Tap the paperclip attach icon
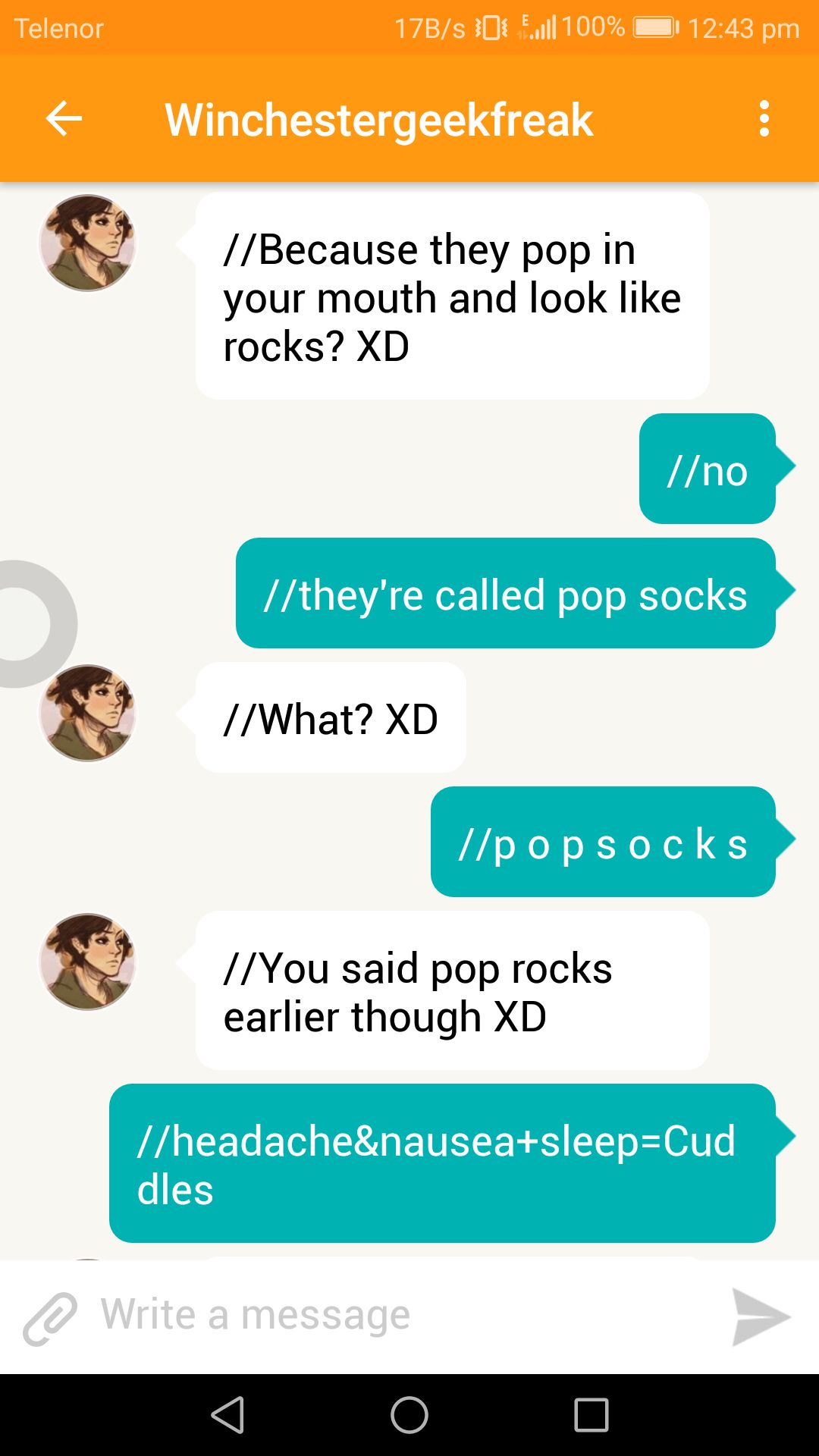This screenshot has width=819, height=1456. [x=50, y=1319]
